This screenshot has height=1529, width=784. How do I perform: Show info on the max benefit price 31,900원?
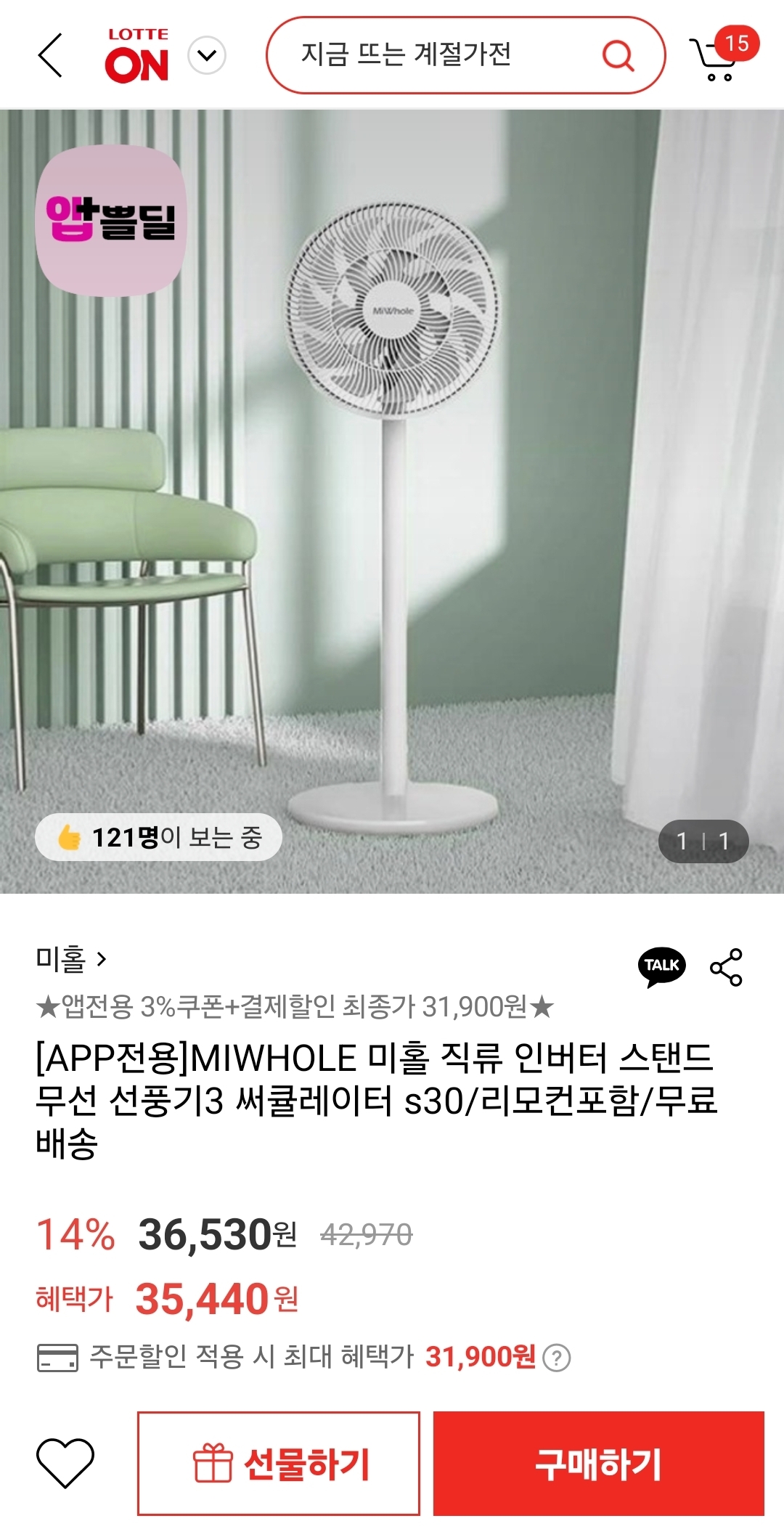pyautogui.click(x=557, y=1357)
